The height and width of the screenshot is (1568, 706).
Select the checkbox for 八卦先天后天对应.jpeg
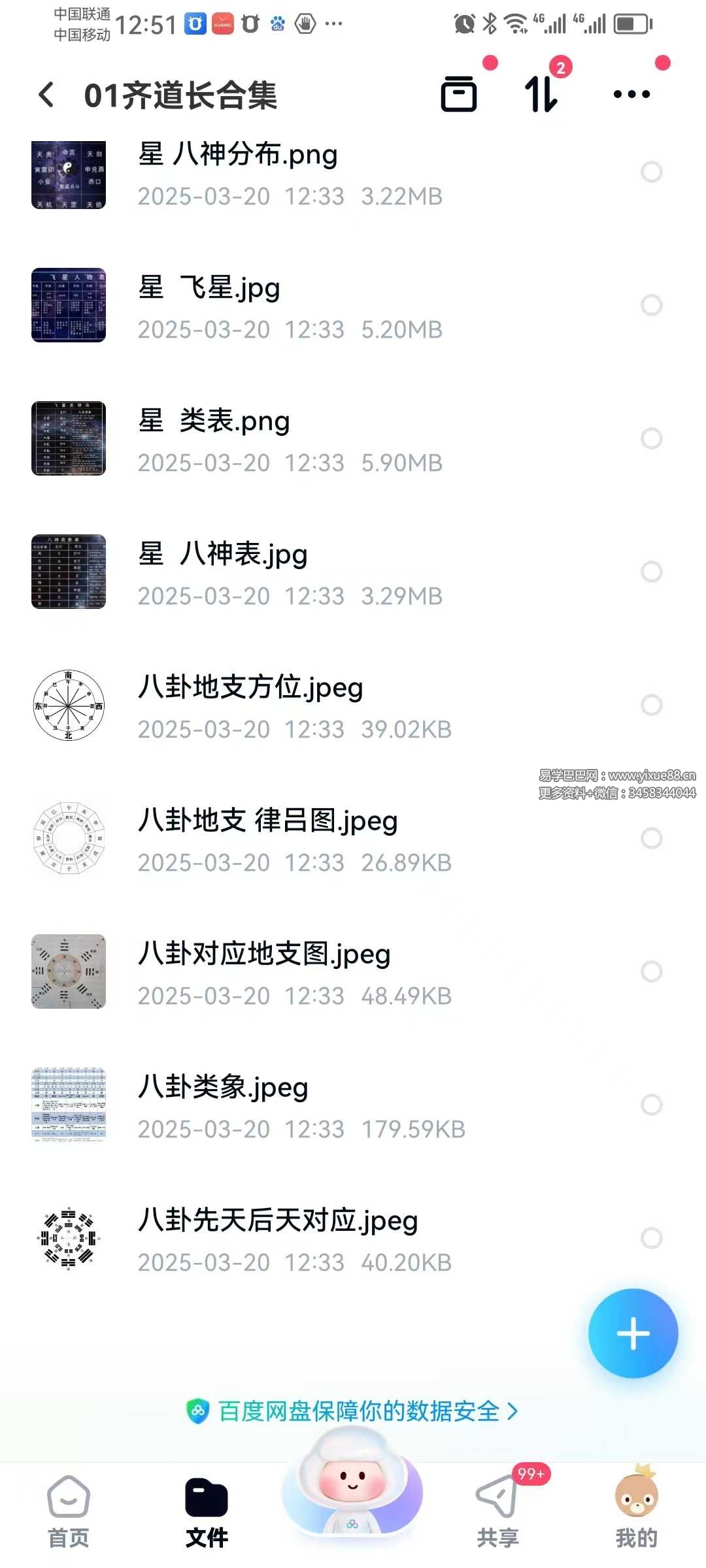click(x=651, y=1238)
